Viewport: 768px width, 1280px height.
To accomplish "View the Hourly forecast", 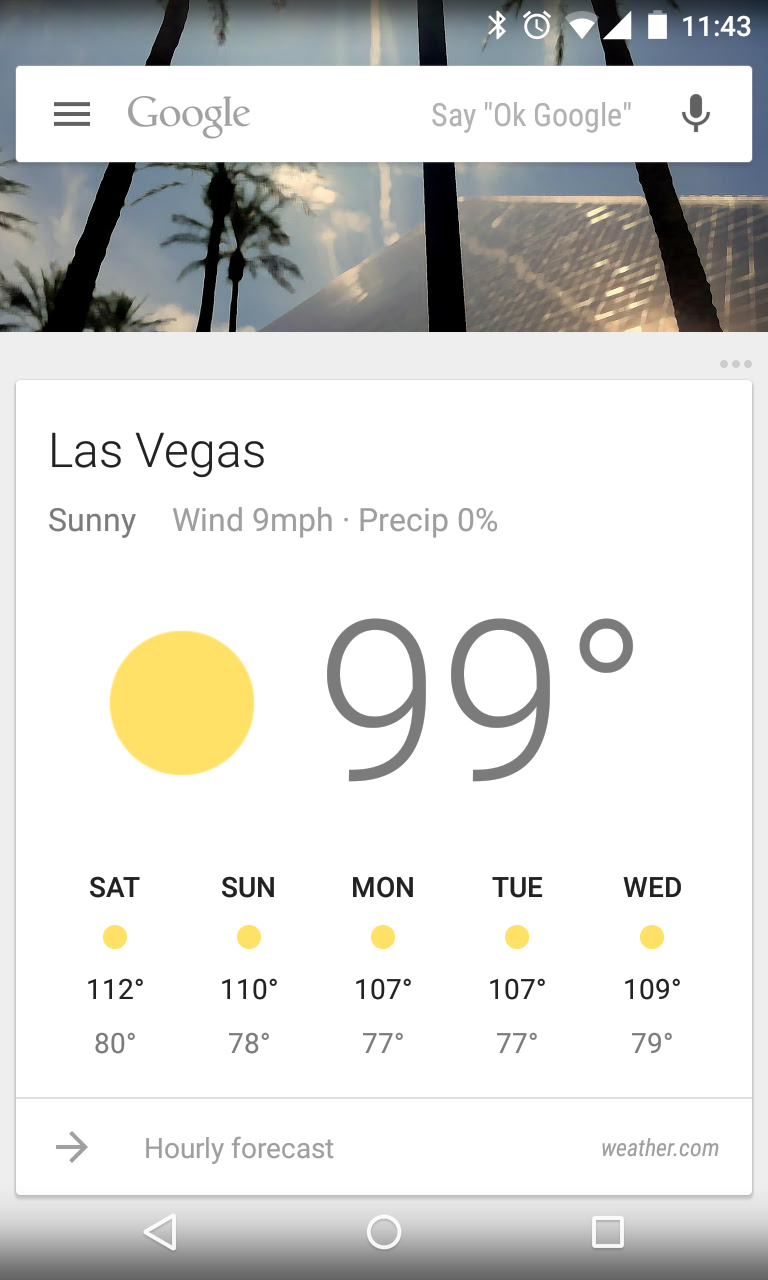I will point(240,1148).
